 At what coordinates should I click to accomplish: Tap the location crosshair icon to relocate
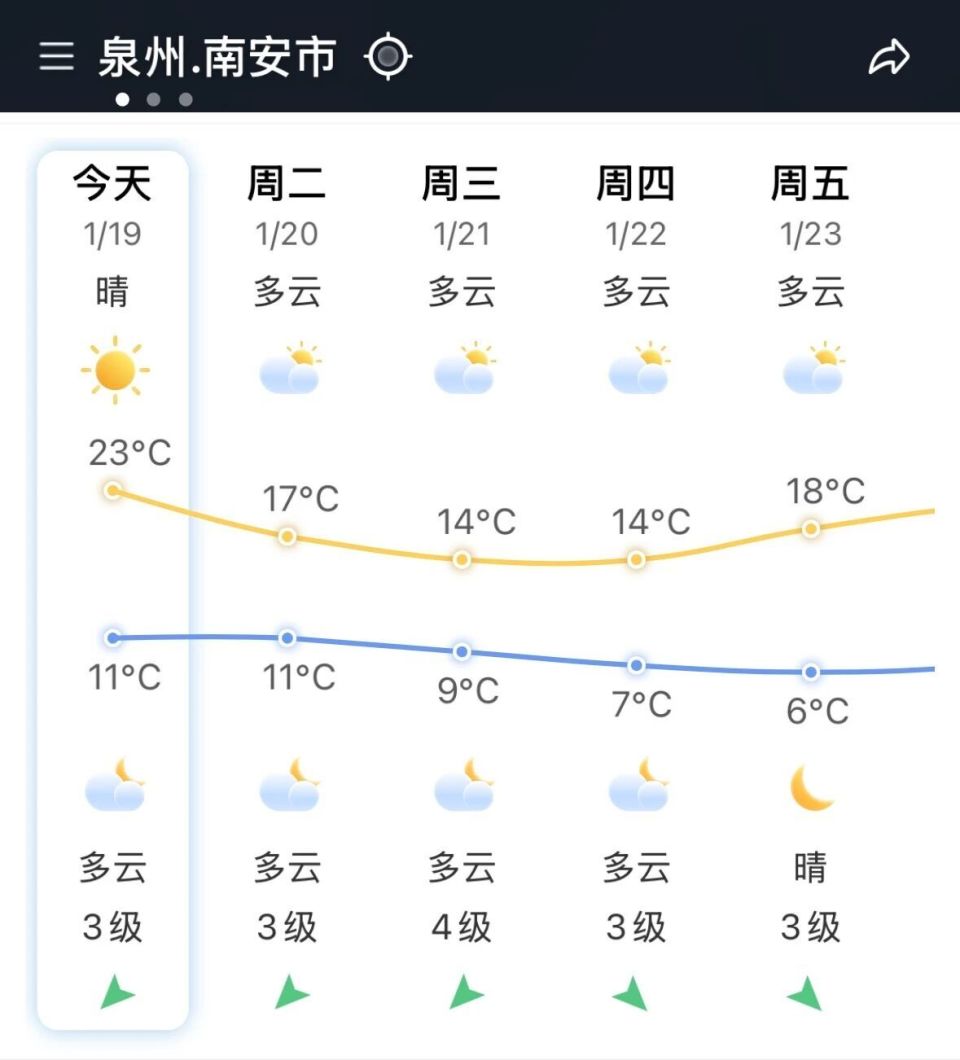(x=390, y=56)
